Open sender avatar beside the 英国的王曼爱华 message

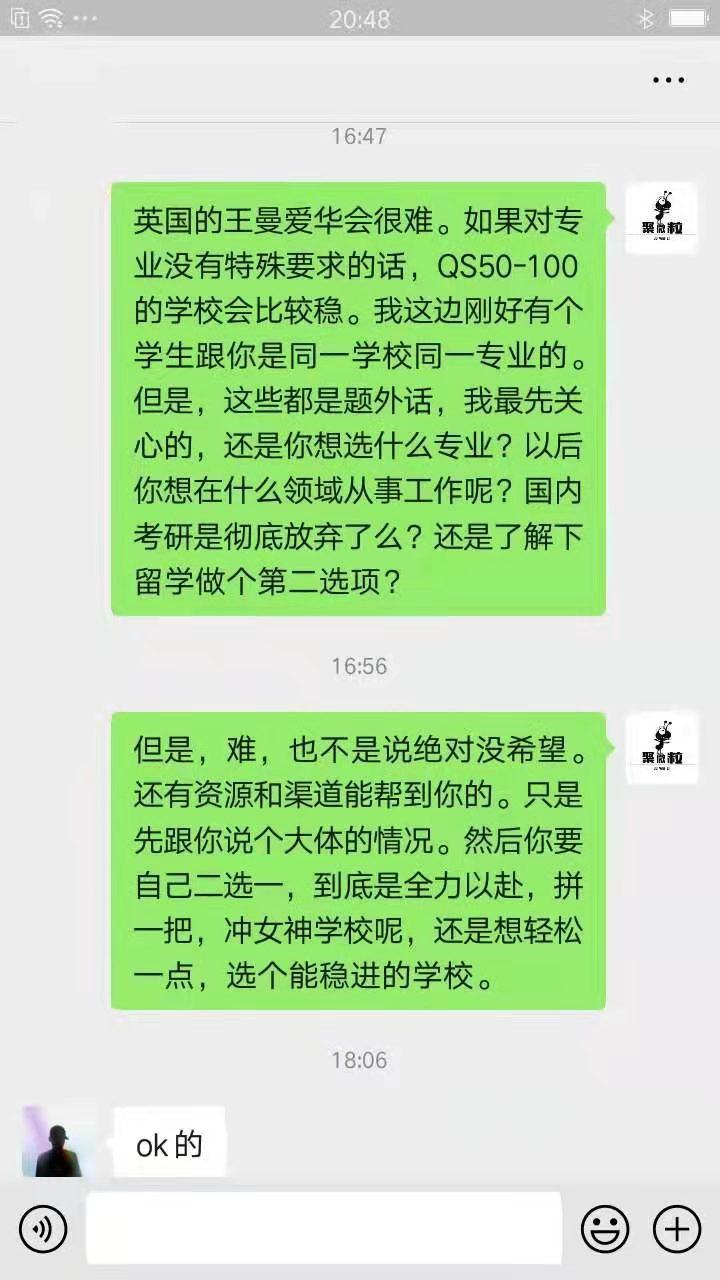661,218
